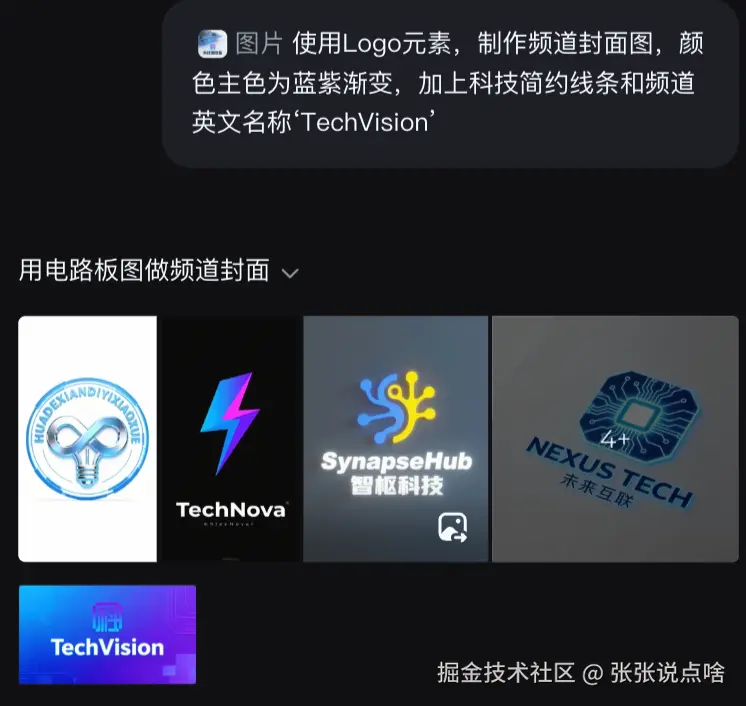
Task: Open the infinity lightbulb logo image
Action: coord(88,439)
